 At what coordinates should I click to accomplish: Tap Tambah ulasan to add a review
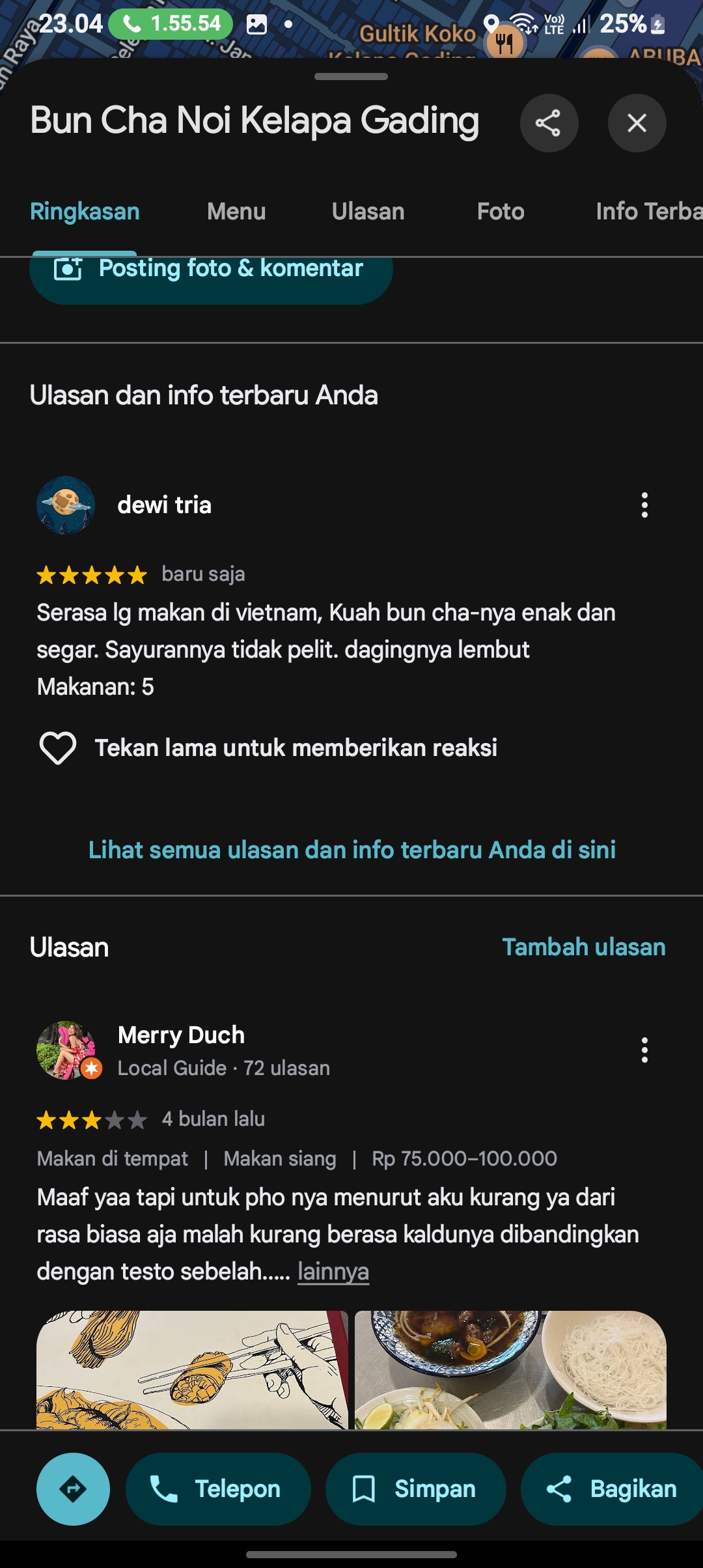[x=584, y=947]
